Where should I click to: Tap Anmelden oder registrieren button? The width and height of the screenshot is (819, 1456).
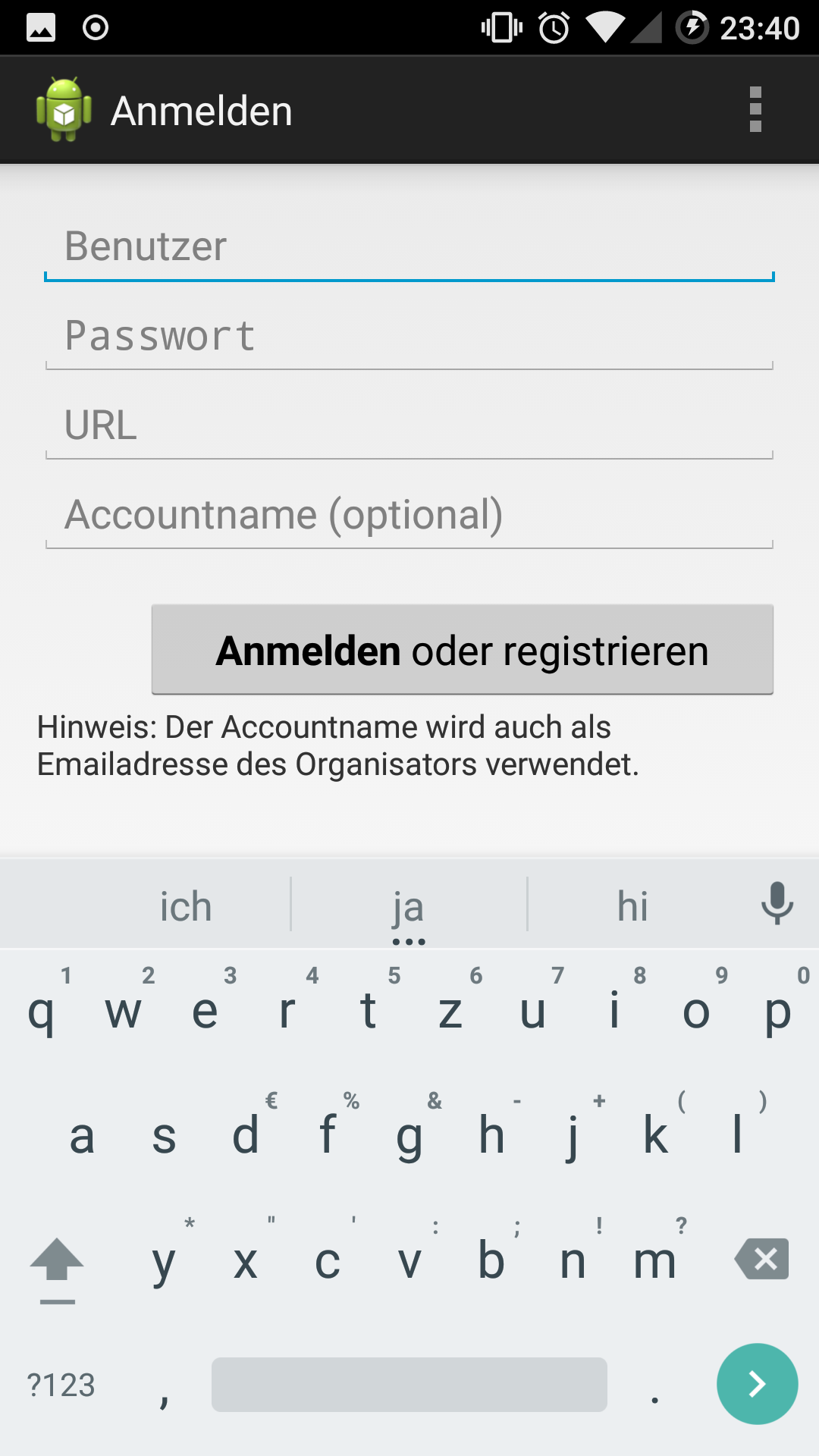click(x=463, y=650)
